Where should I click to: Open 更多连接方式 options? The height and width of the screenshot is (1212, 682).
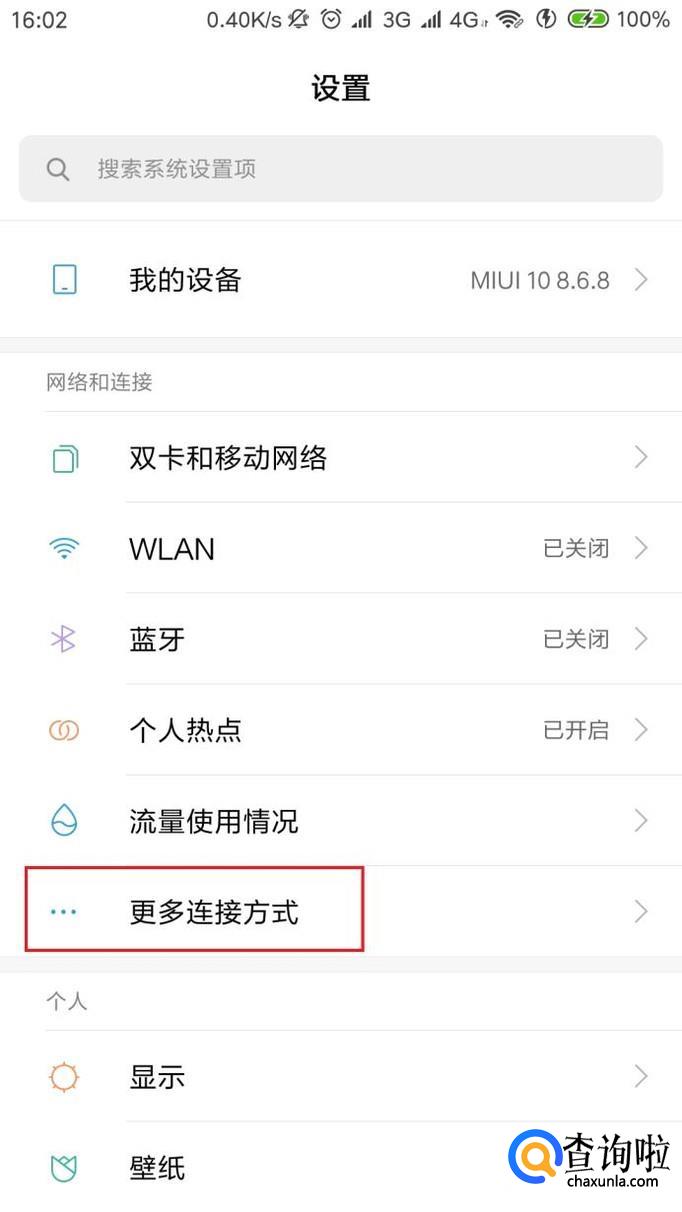(x=340, y=912)
